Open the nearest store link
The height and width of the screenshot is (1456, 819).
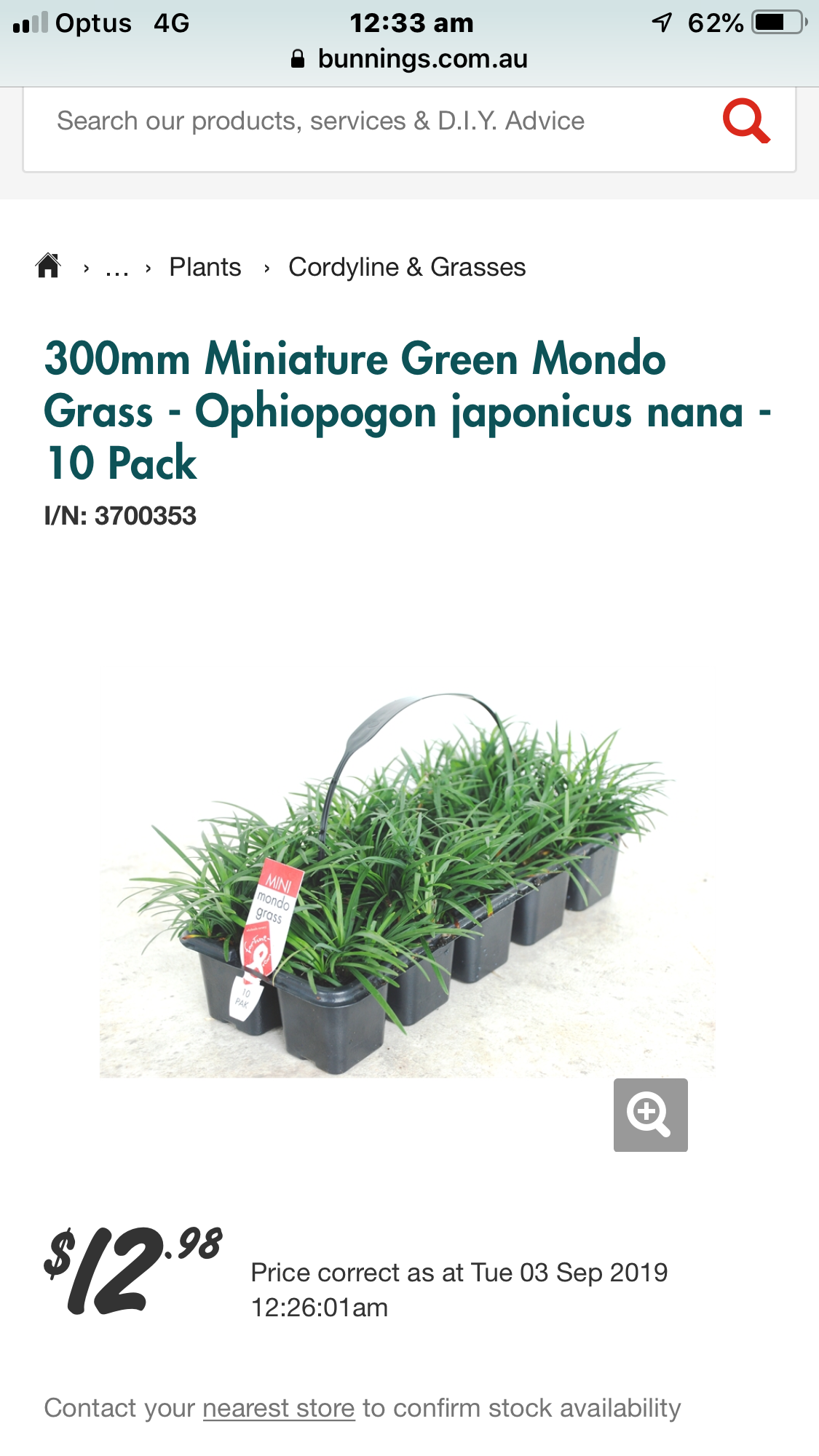coord(279,1409)
